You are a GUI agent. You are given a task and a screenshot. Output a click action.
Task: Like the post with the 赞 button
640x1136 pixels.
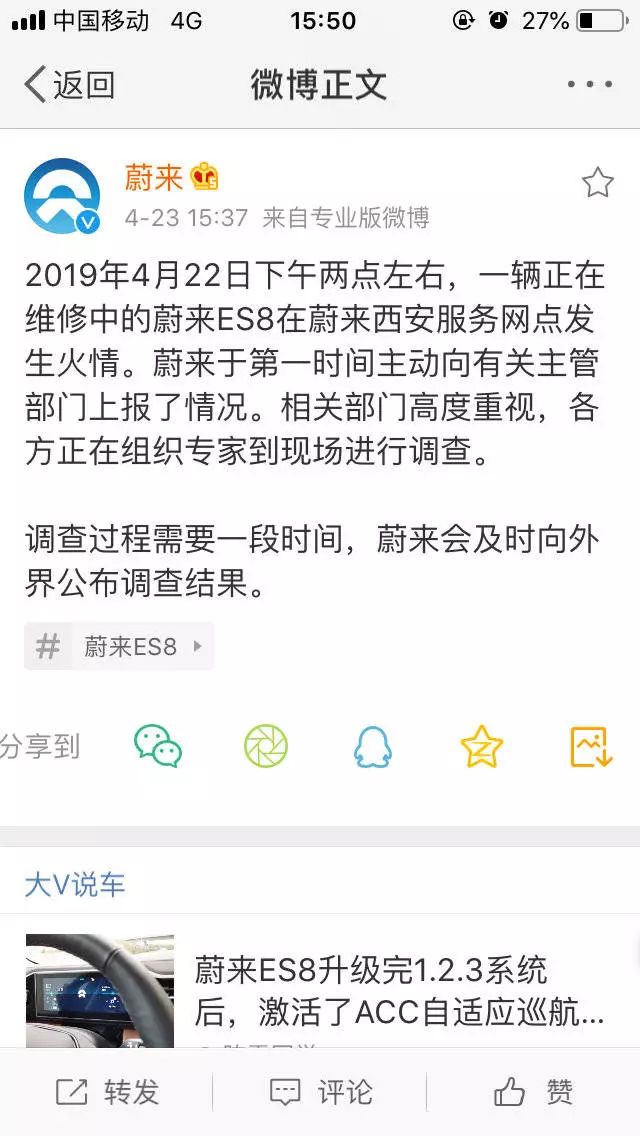tap(533, 1092)
